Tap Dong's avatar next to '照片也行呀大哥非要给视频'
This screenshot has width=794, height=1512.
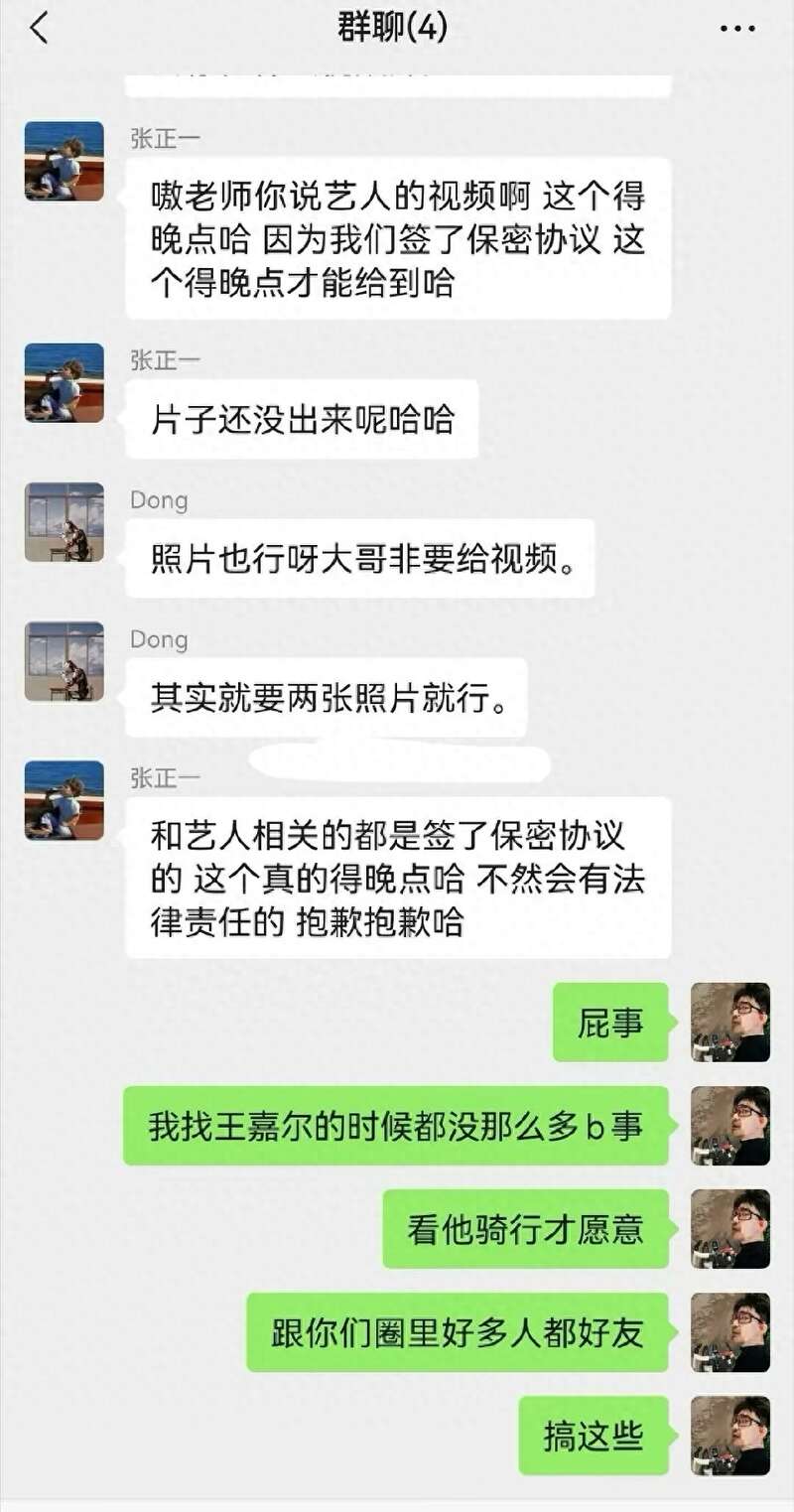click(x=65, y=522)
